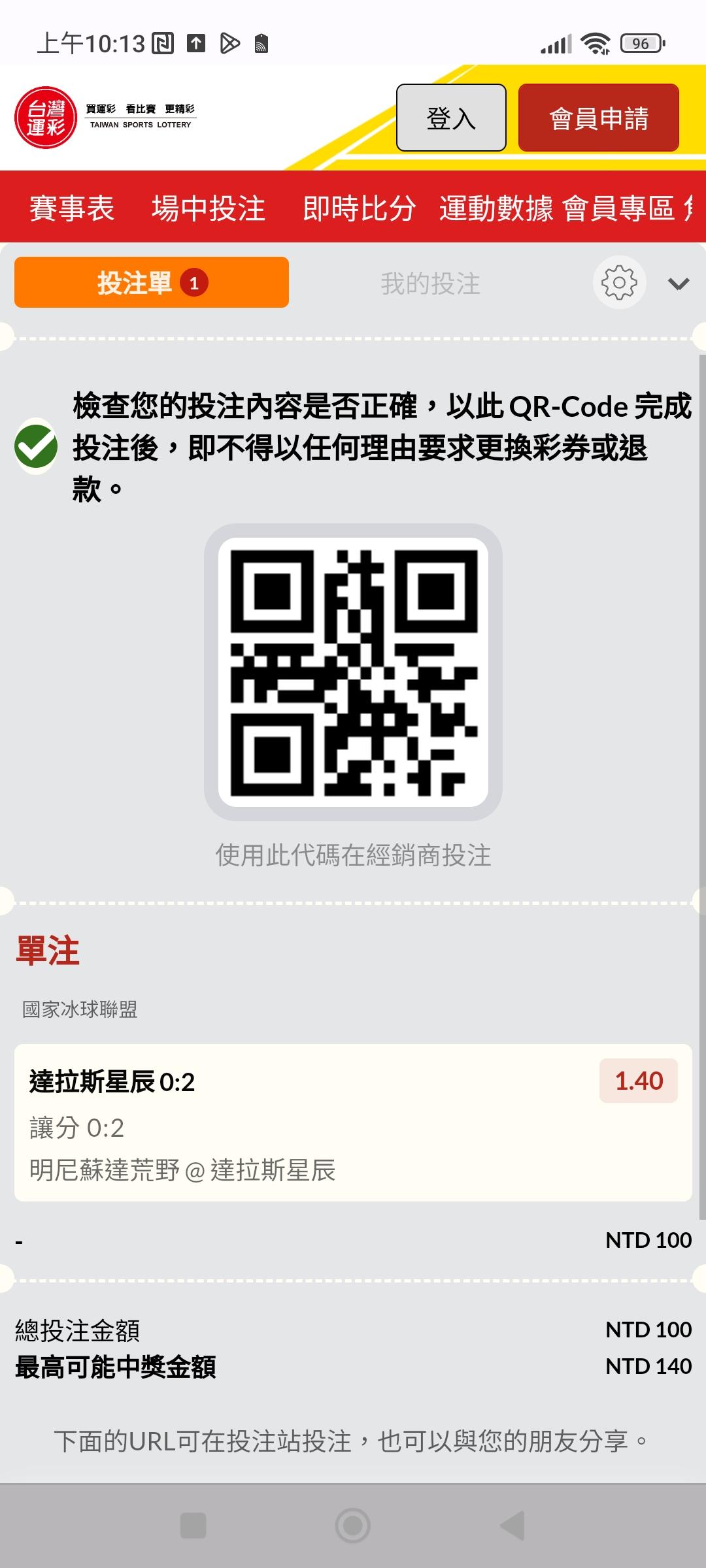The width and height of the screenshot is (706, 1568).
Task: Tap the 登入 login button
Action: tap(451, 118)
